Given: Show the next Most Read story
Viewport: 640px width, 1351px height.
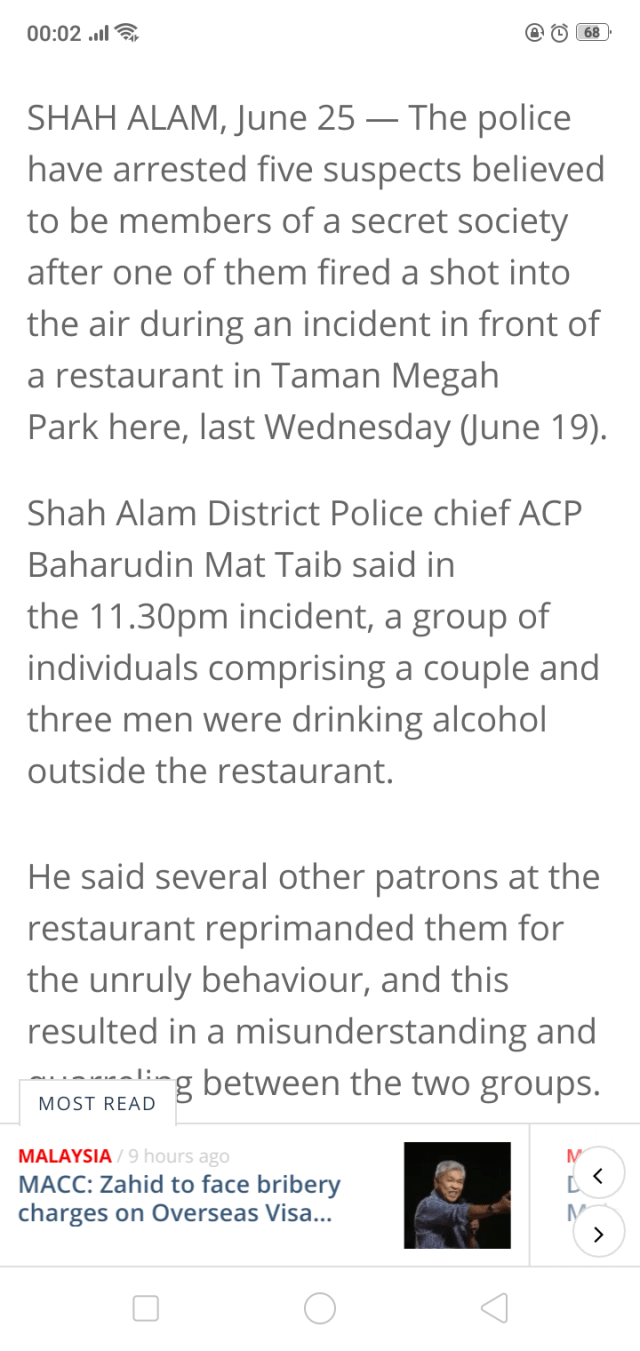Looking at the screenshot, I should pyautogui.click(x=598, y=1233).
